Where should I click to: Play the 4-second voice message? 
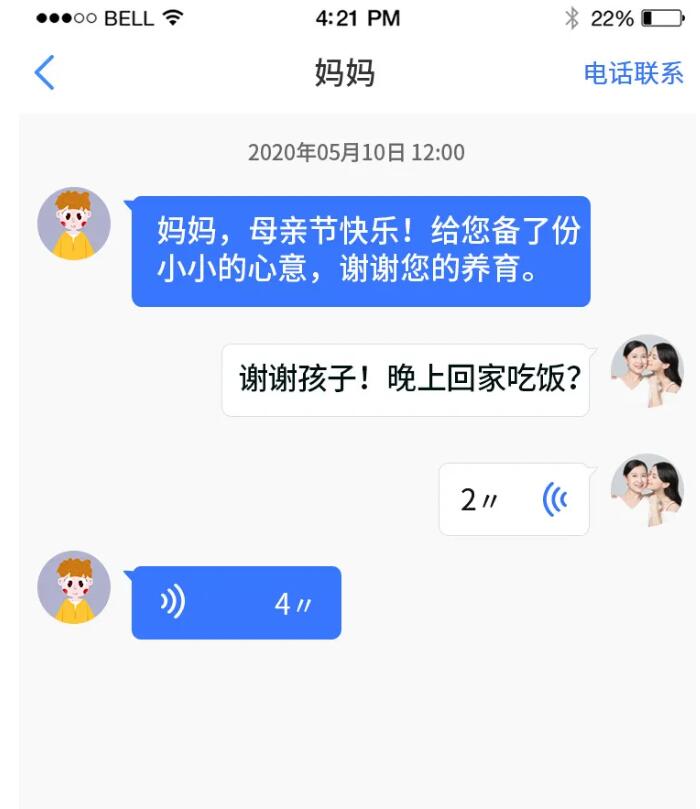[236, 603]
